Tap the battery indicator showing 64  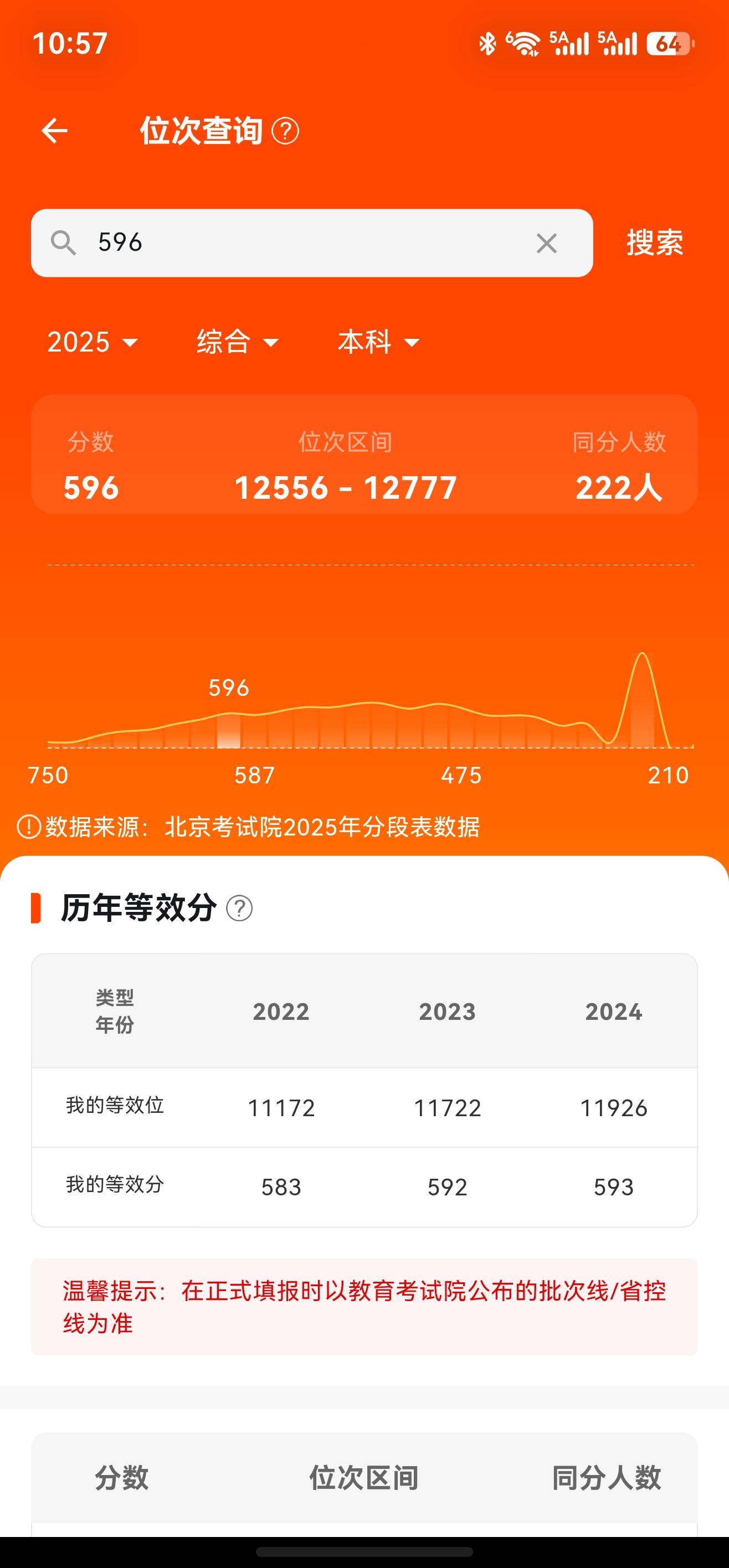click(x=668, y=43)
